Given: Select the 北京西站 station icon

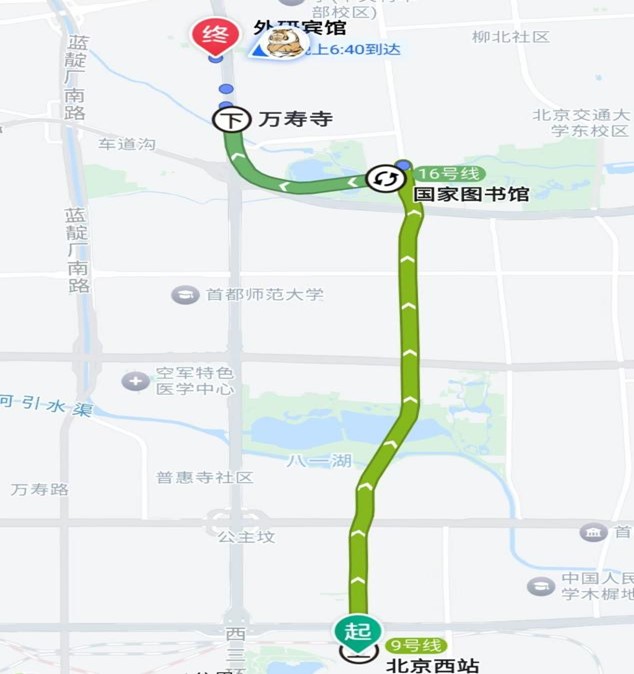Looking at the screenshot, I should [356, 655].
